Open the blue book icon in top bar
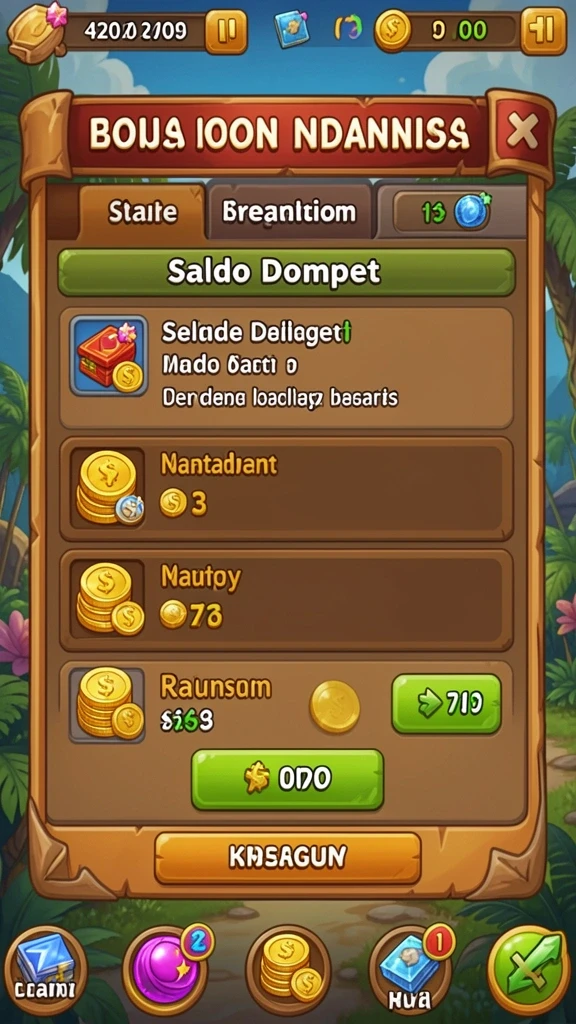The image size is (576, 1024). [x=291, y=29]
